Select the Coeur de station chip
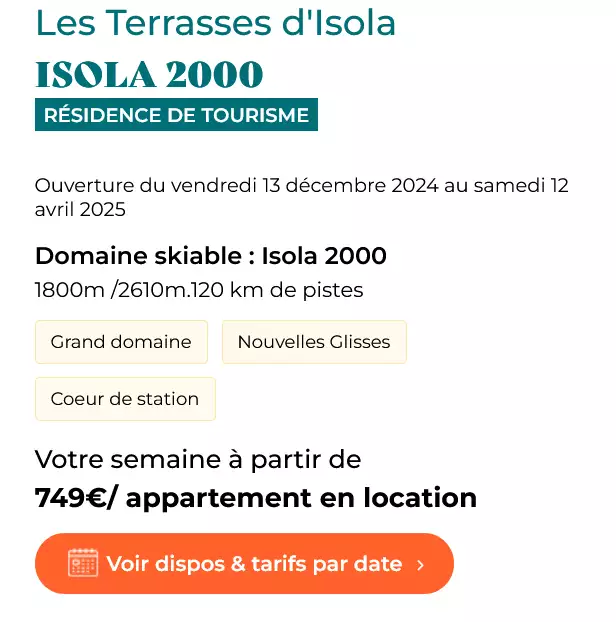The width and height of the screenshot is (616, 622). [125, 399]
